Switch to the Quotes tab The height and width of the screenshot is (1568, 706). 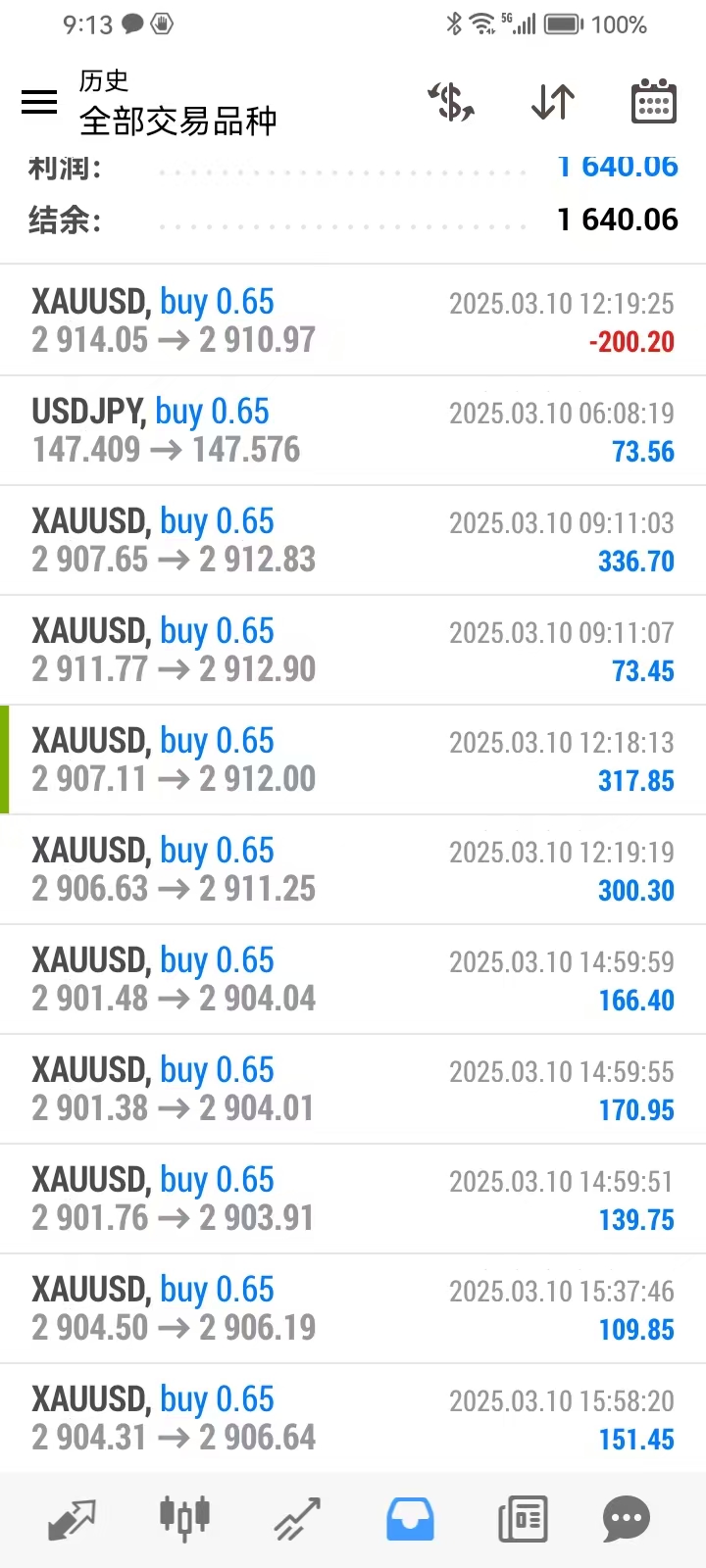click(72, 1520)
